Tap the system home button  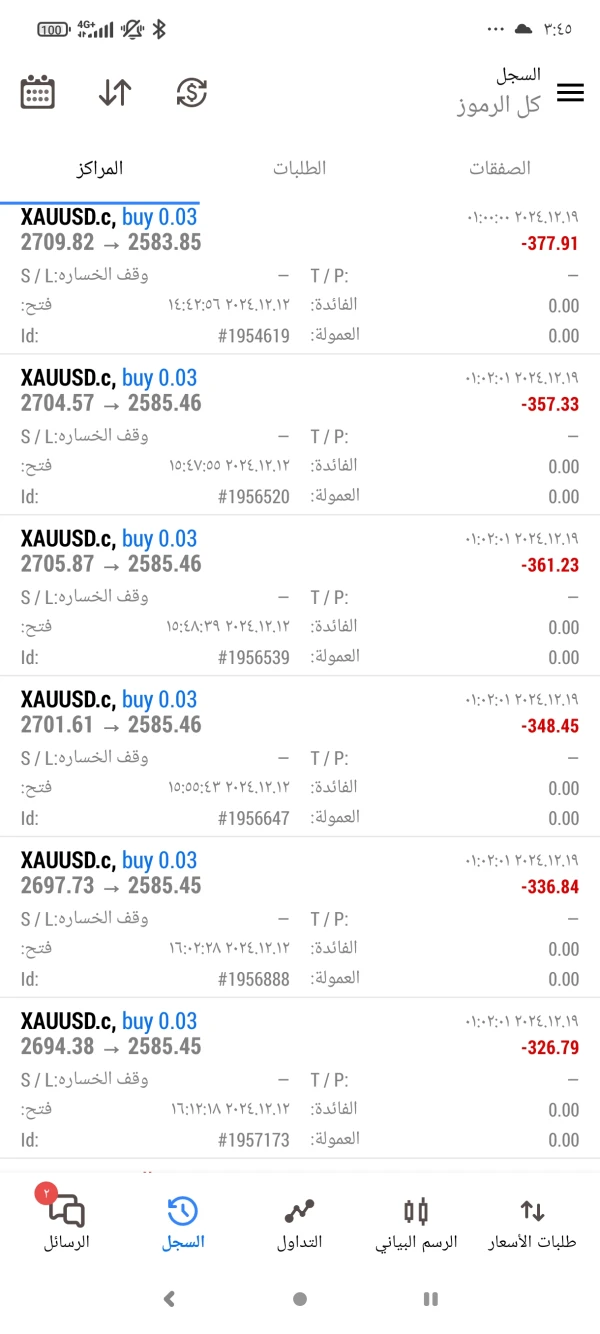pyautogui.click(x=300, y=1299)
